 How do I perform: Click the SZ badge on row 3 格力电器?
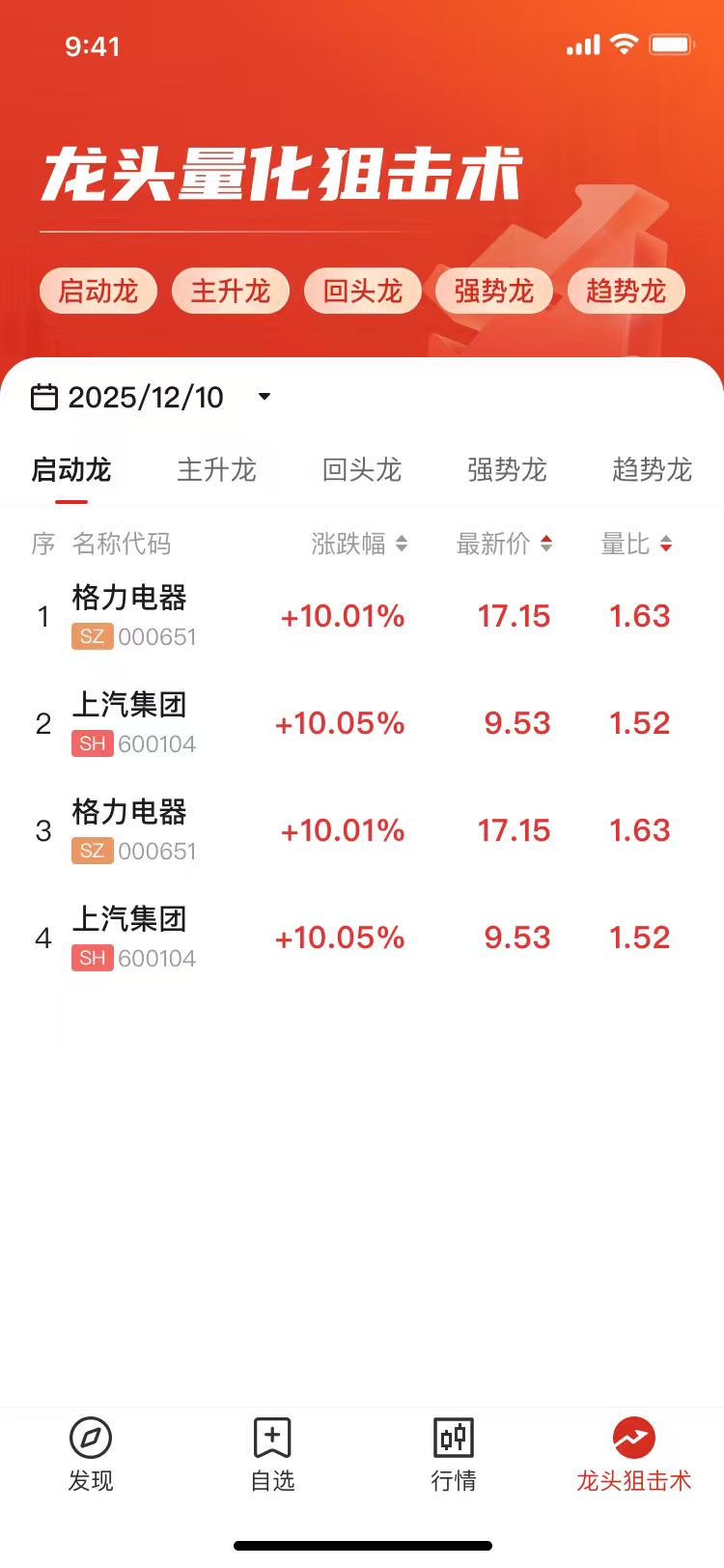click(92, 851)
